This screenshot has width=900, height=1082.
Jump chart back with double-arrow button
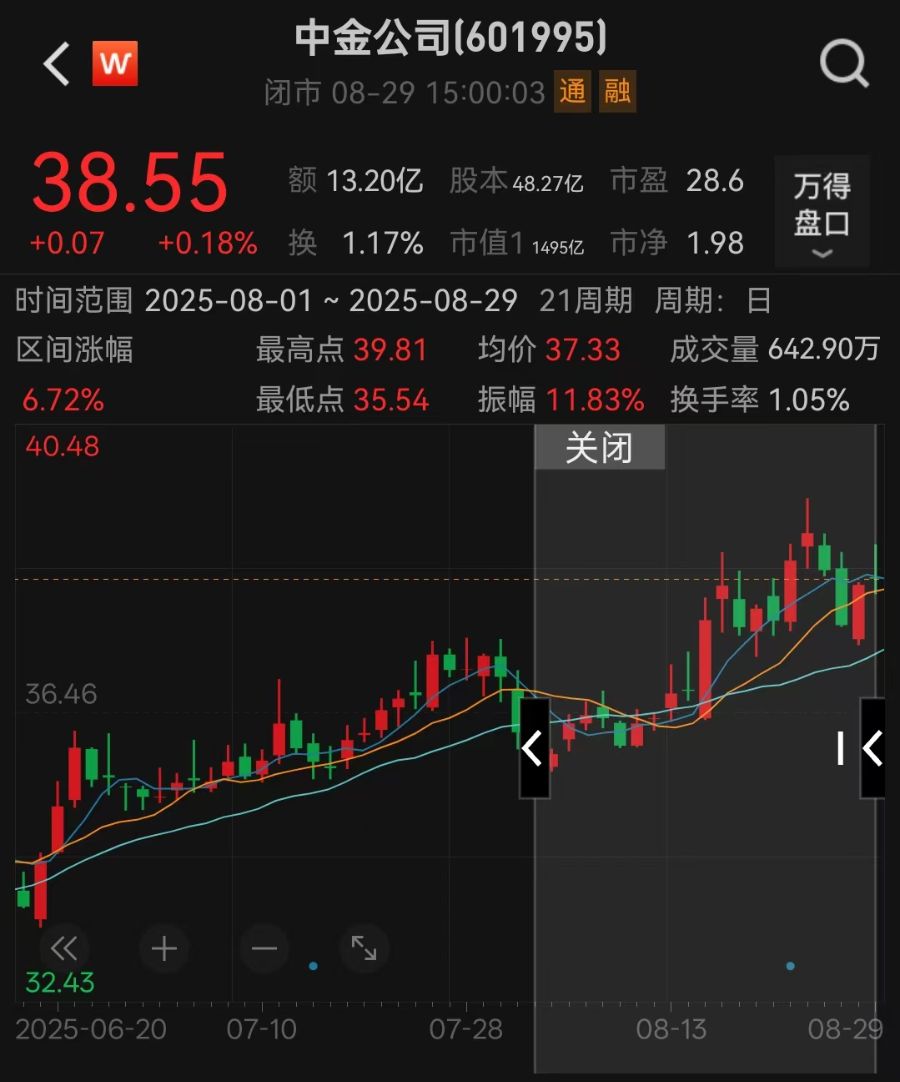[x=64, y=948]
